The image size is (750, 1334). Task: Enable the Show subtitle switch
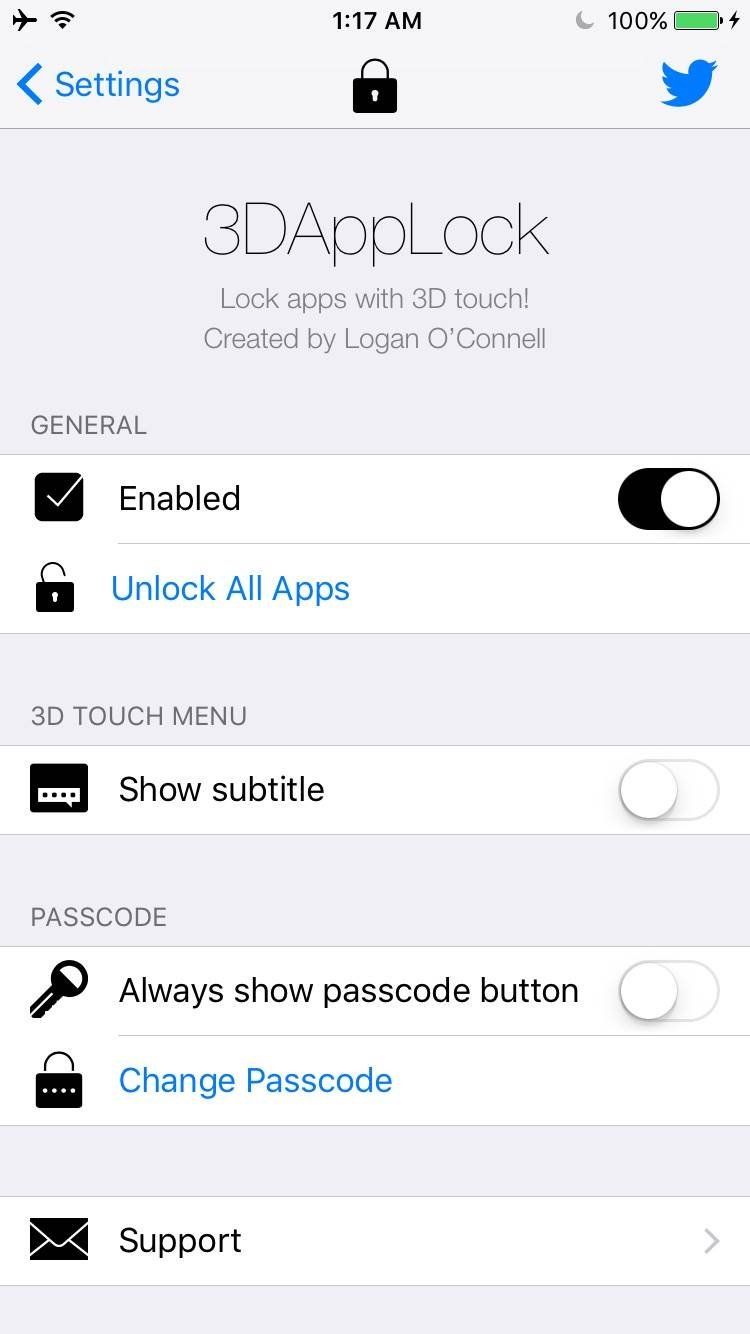coord(668,790)
